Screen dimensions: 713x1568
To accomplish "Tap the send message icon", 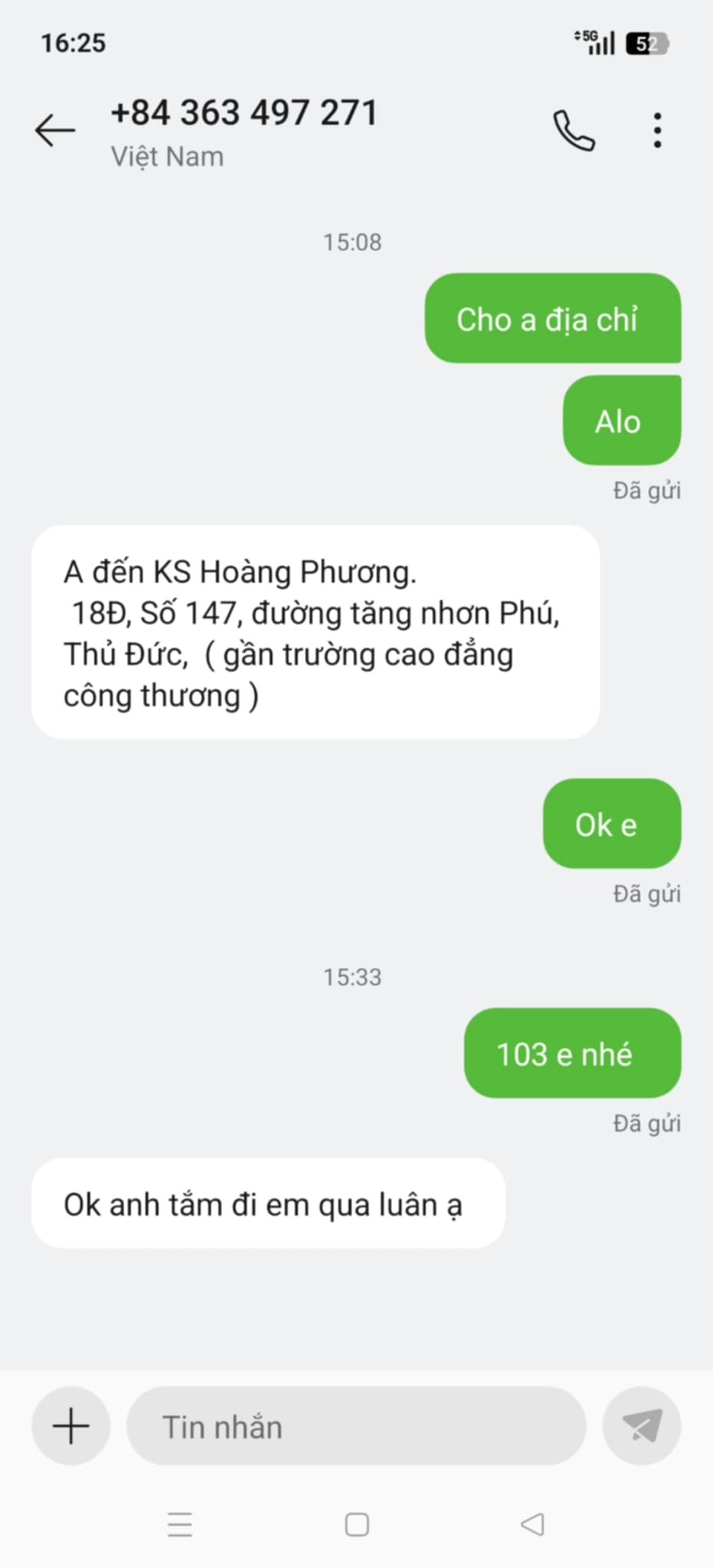I will tap(642, 1426).
